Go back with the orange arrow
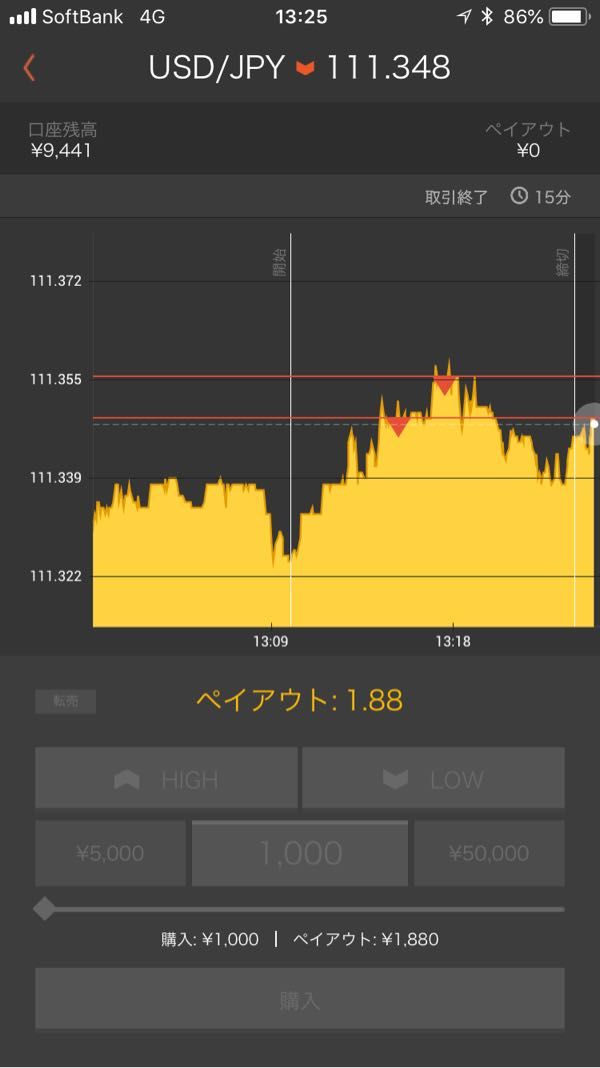Image resolution: width=600 pixels, height=1068 pixels. [x=29, y=69]
